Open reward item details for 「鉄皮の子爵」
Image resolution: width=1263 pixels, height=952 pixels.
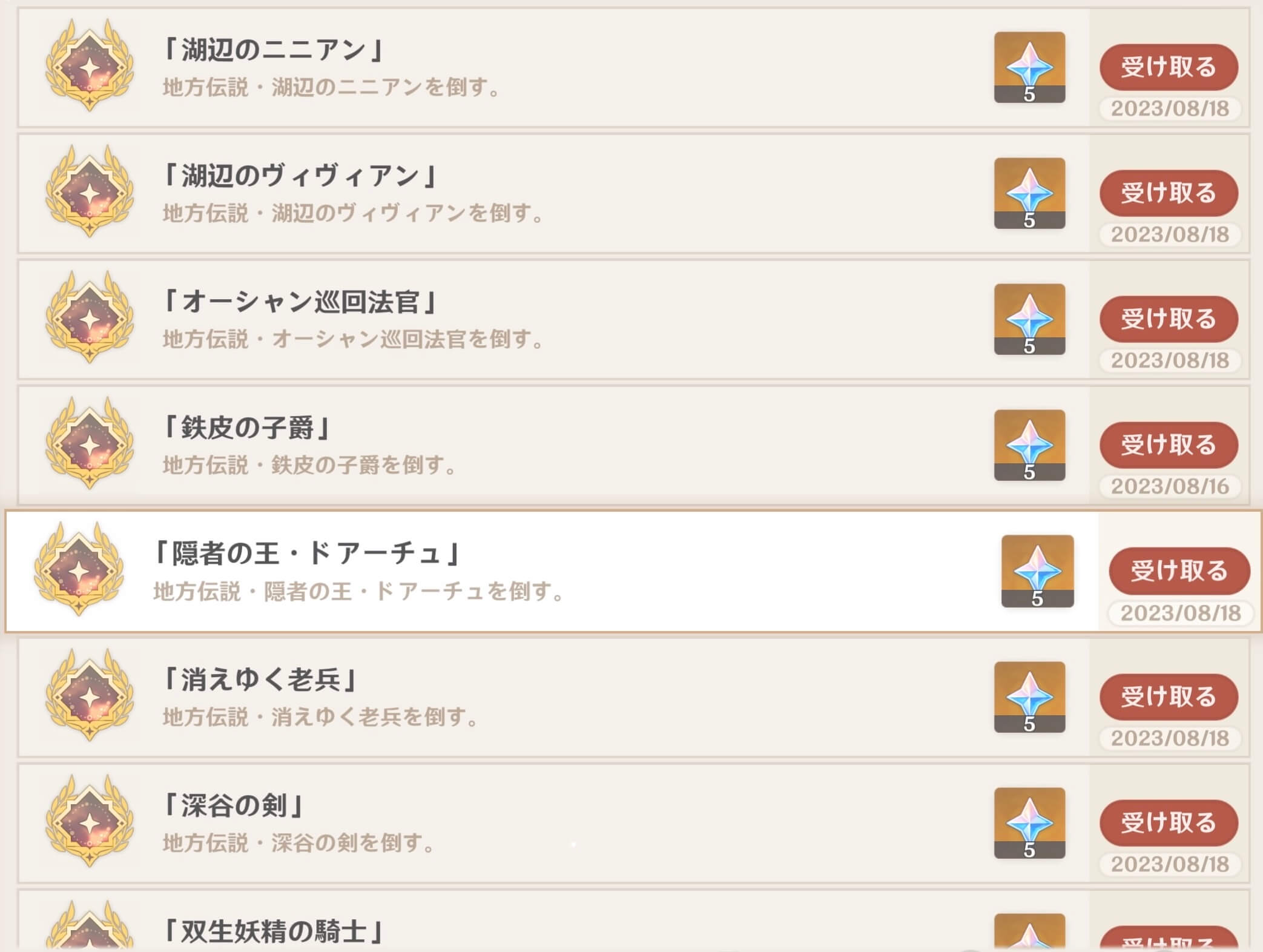click(1029, 445)
